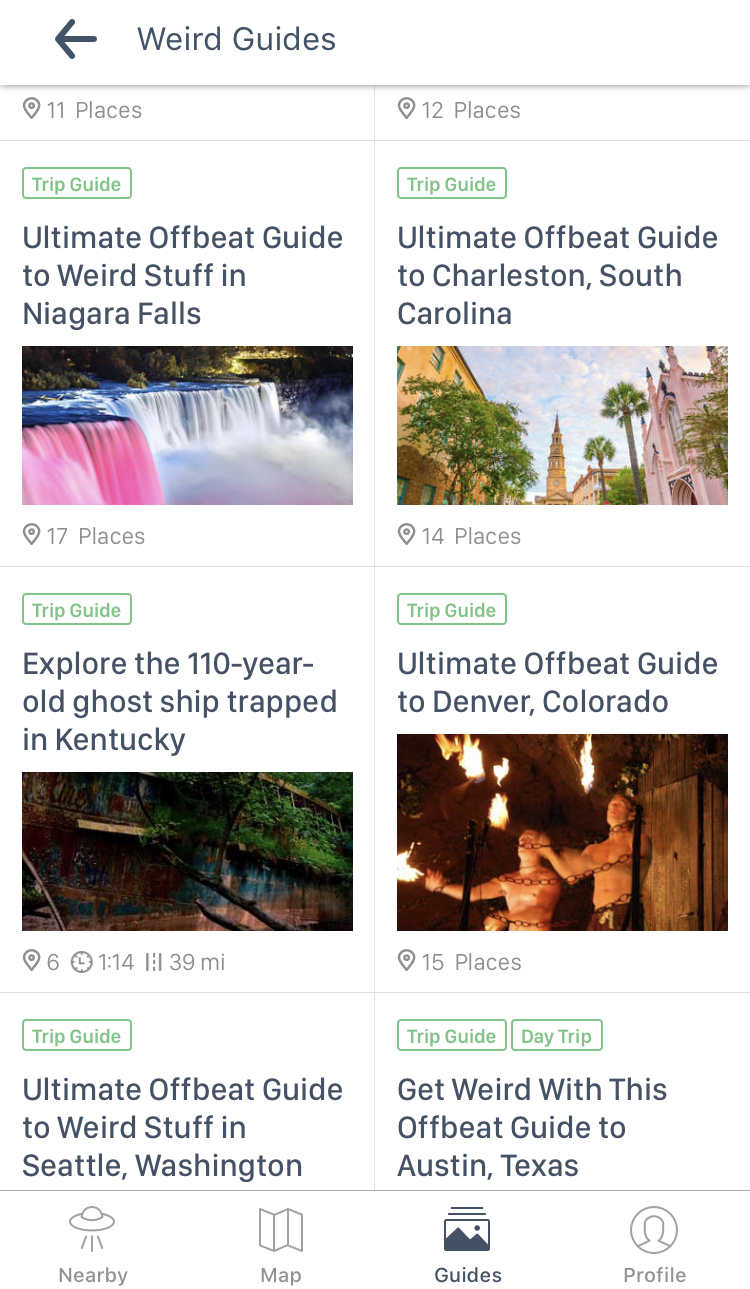Click the location pin beside 17 Places
This screenshot has height=1289, width=750.
pyautogui.click(x=31, y=536)
